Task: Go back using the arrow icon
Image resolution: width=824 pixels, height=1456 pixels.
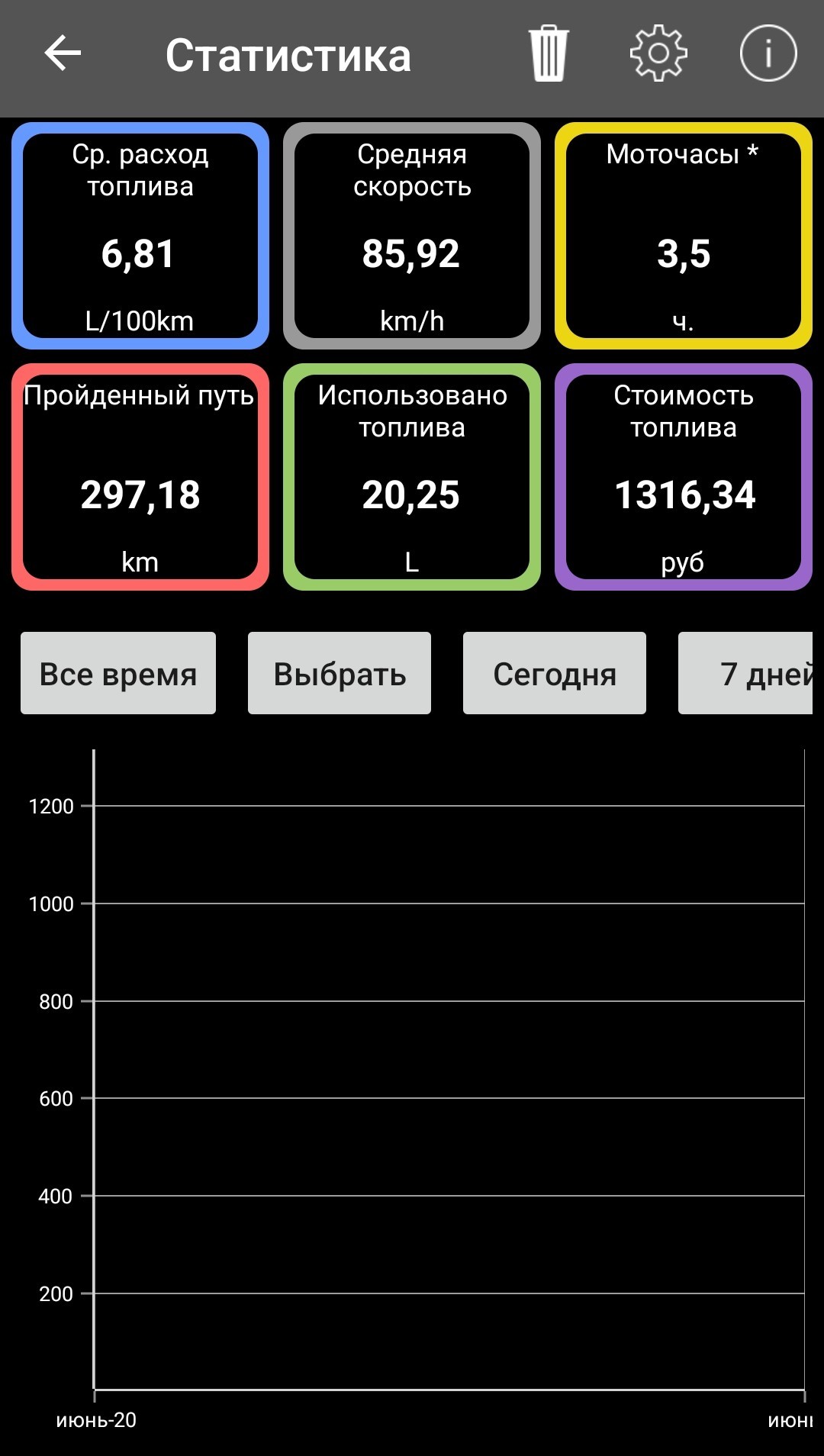Action: click(x=63, y=54)
